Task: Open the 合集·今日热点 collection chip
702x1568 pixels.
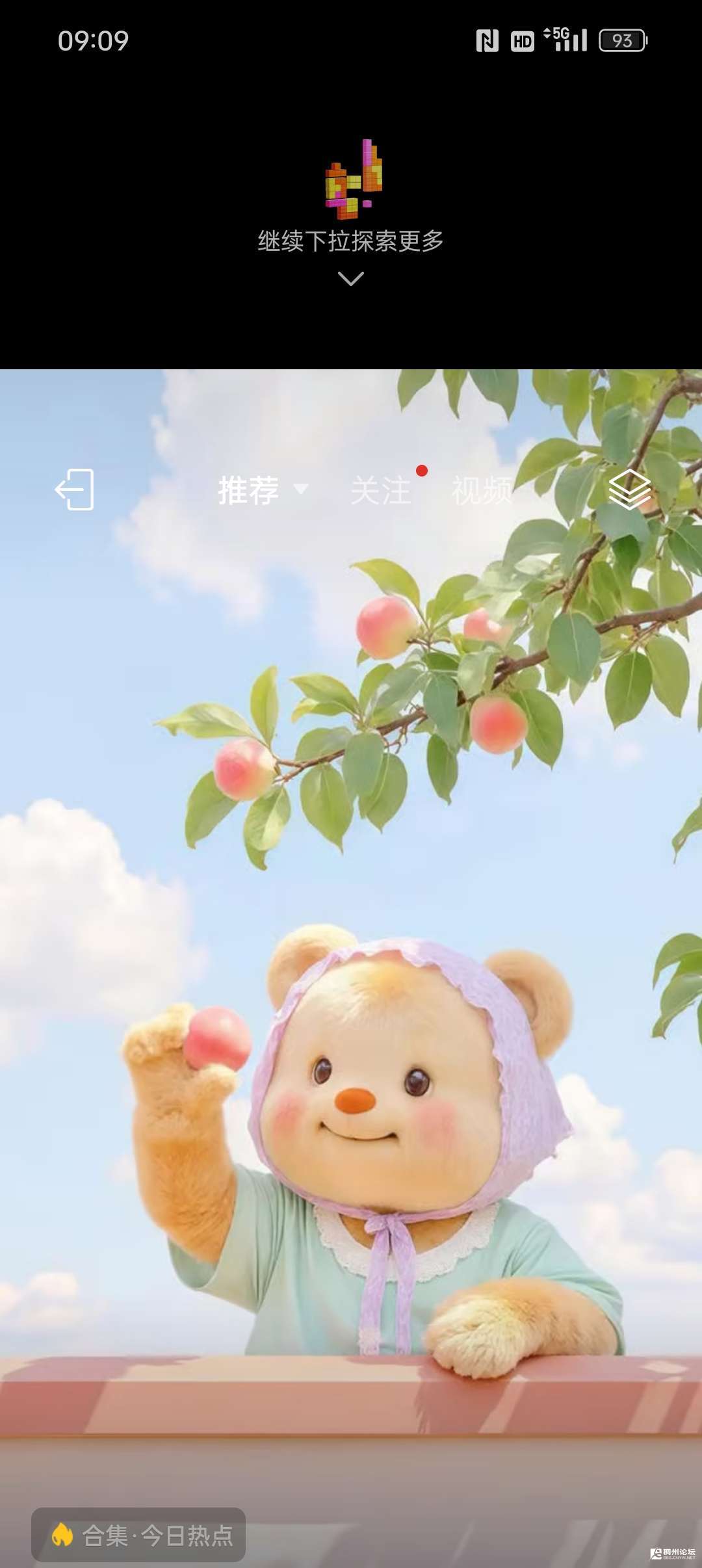Action: pos(138,1535)
